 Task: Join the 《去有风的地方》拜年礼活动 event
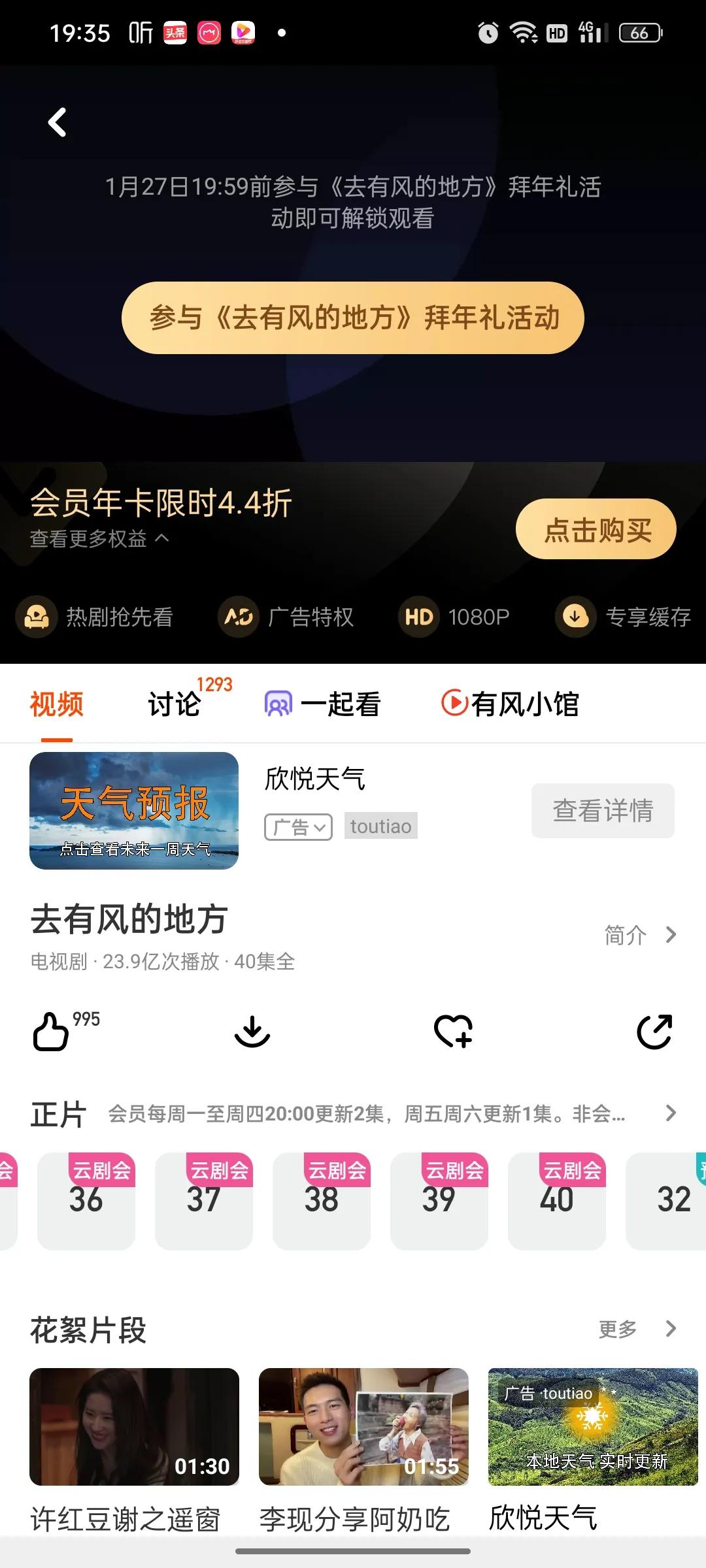[353, 318]
